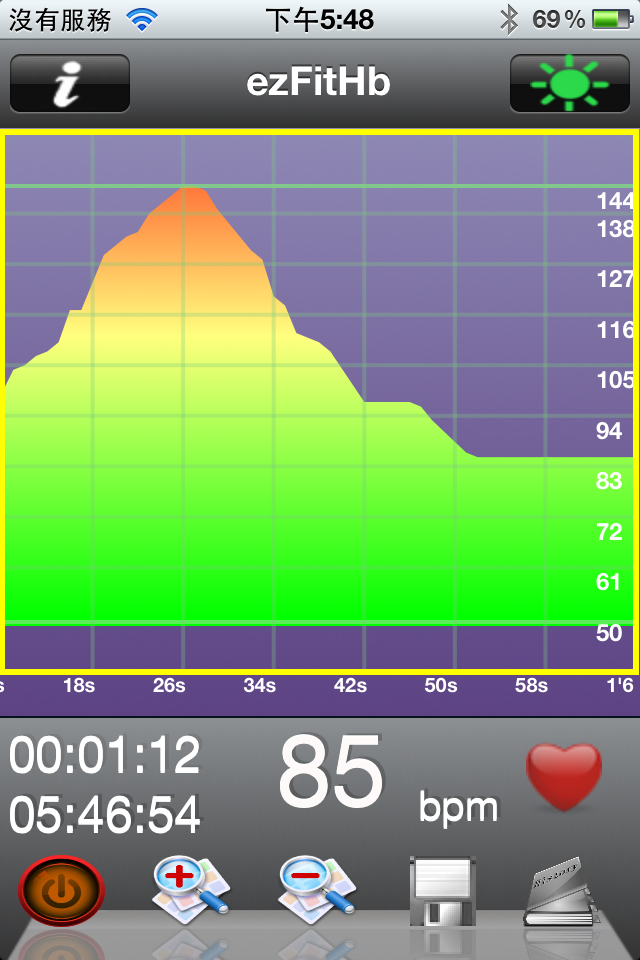Open the info button
Viewport: 640px width, 960px height.
70,83
